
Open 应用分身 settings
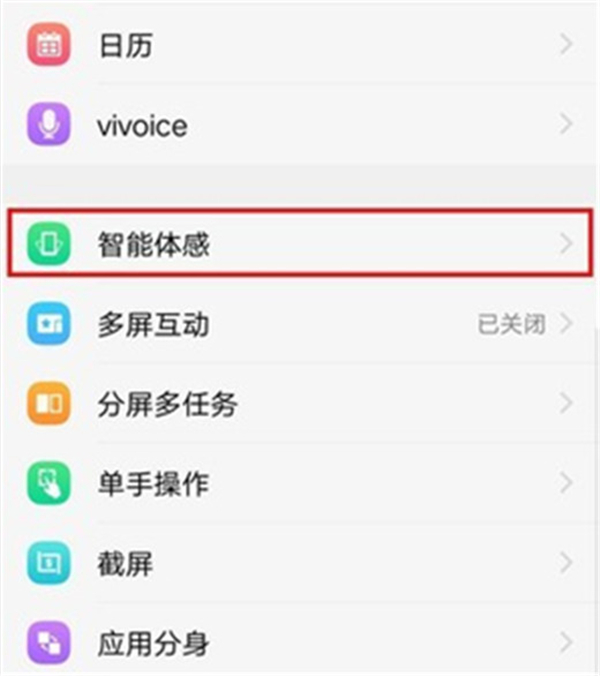tap(300, 642)
